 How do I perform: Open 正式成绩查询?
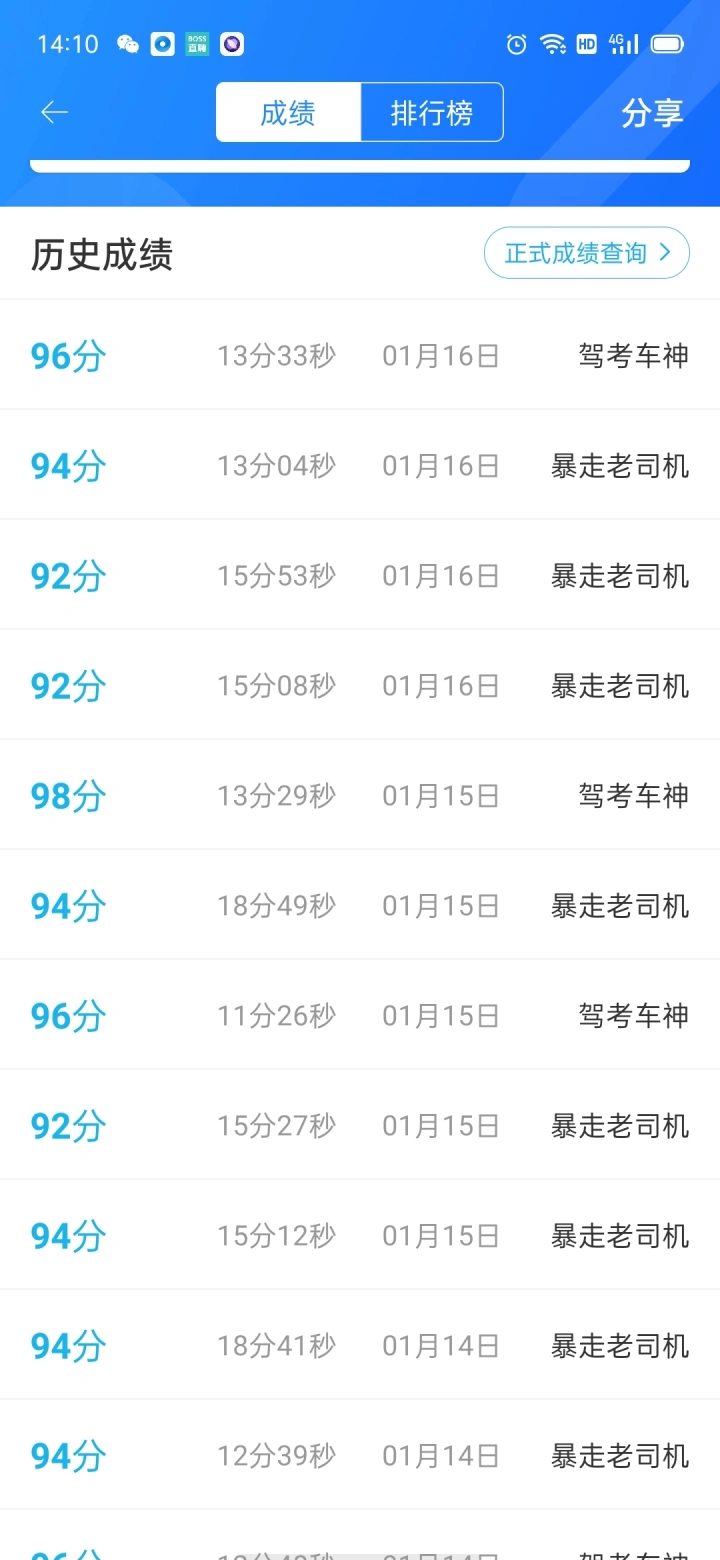(x=587, y=253)
